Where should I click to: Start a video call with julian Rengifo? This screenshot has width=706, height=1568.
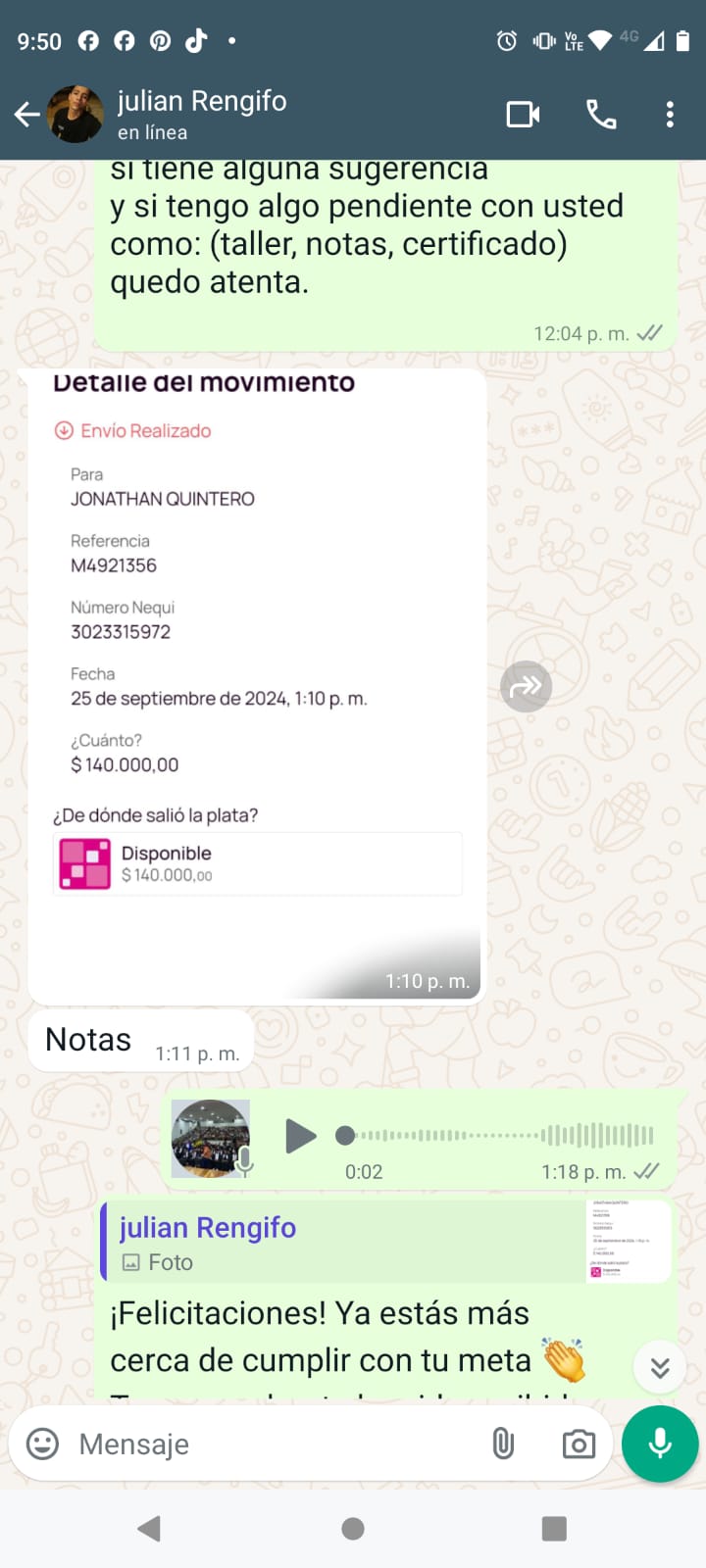(x=523, y=116)
